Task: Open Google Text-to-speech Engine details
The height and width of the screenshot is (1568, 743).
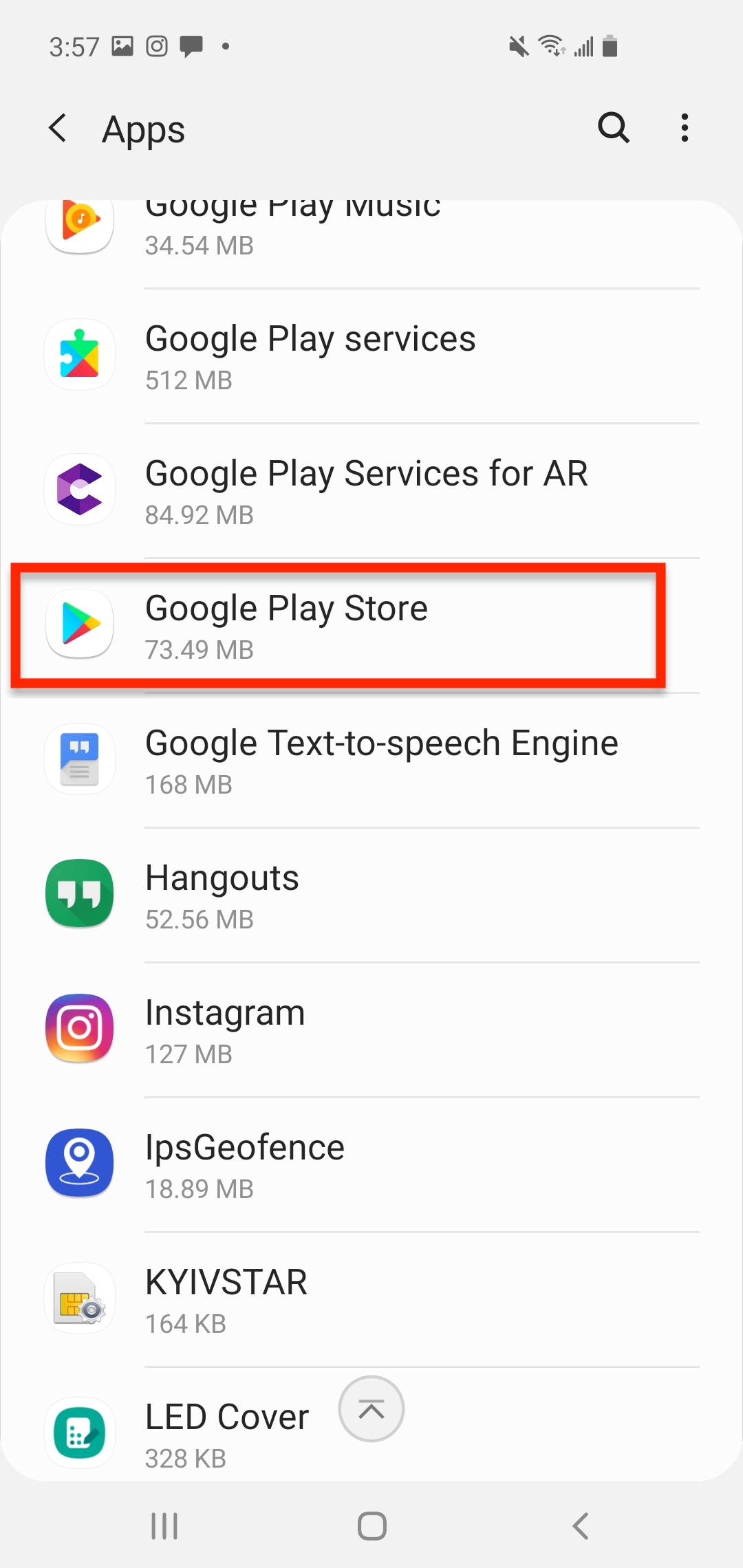Action: 371,761
